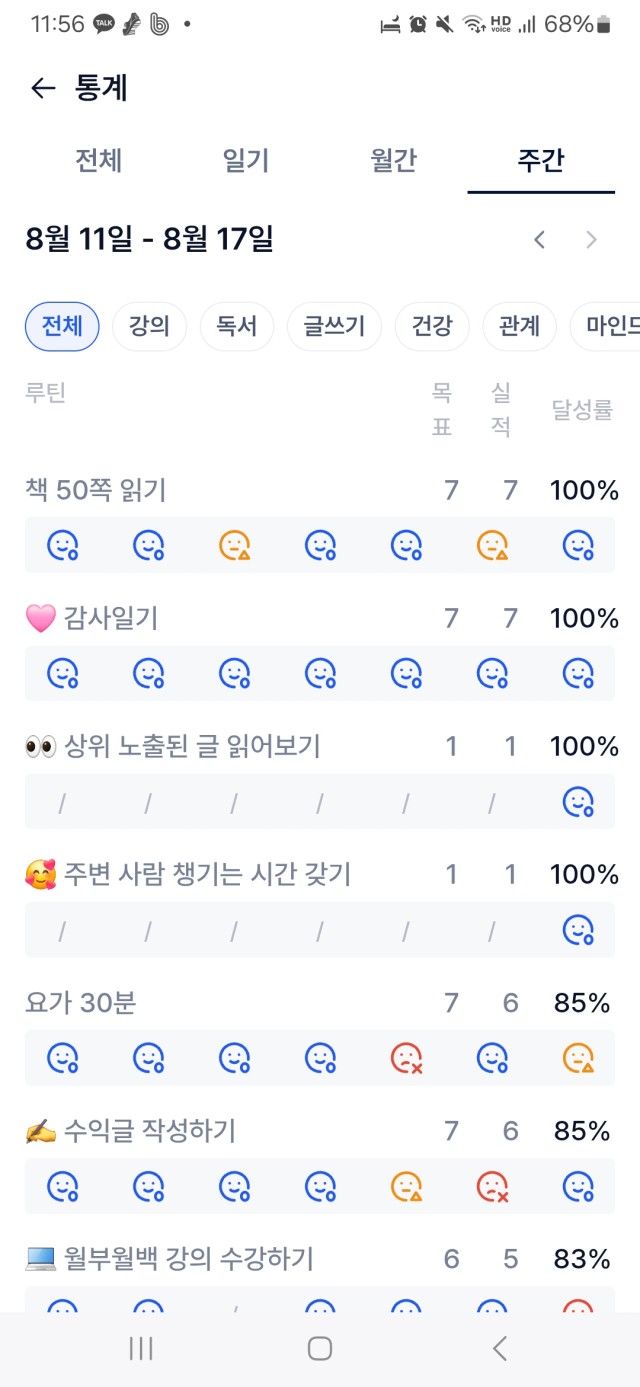
Task: Select the 주간 tab
Action: (541, 160)
